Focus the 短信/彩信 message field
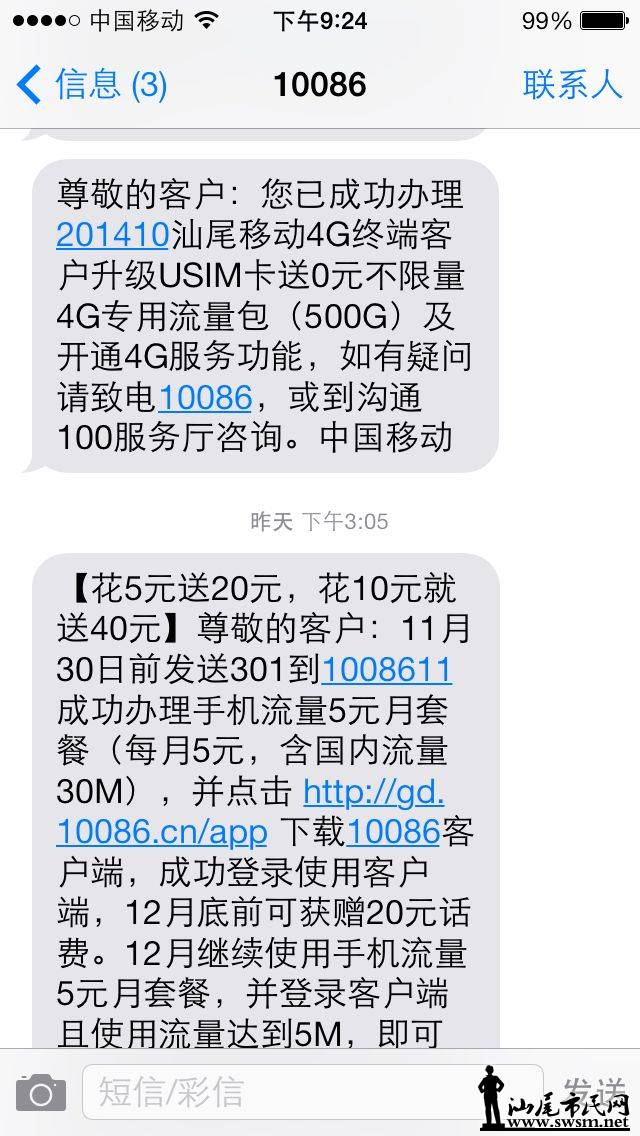The width and height of the screenshot is (640, 1136). pyautogui.click(x=280, y=1092)
